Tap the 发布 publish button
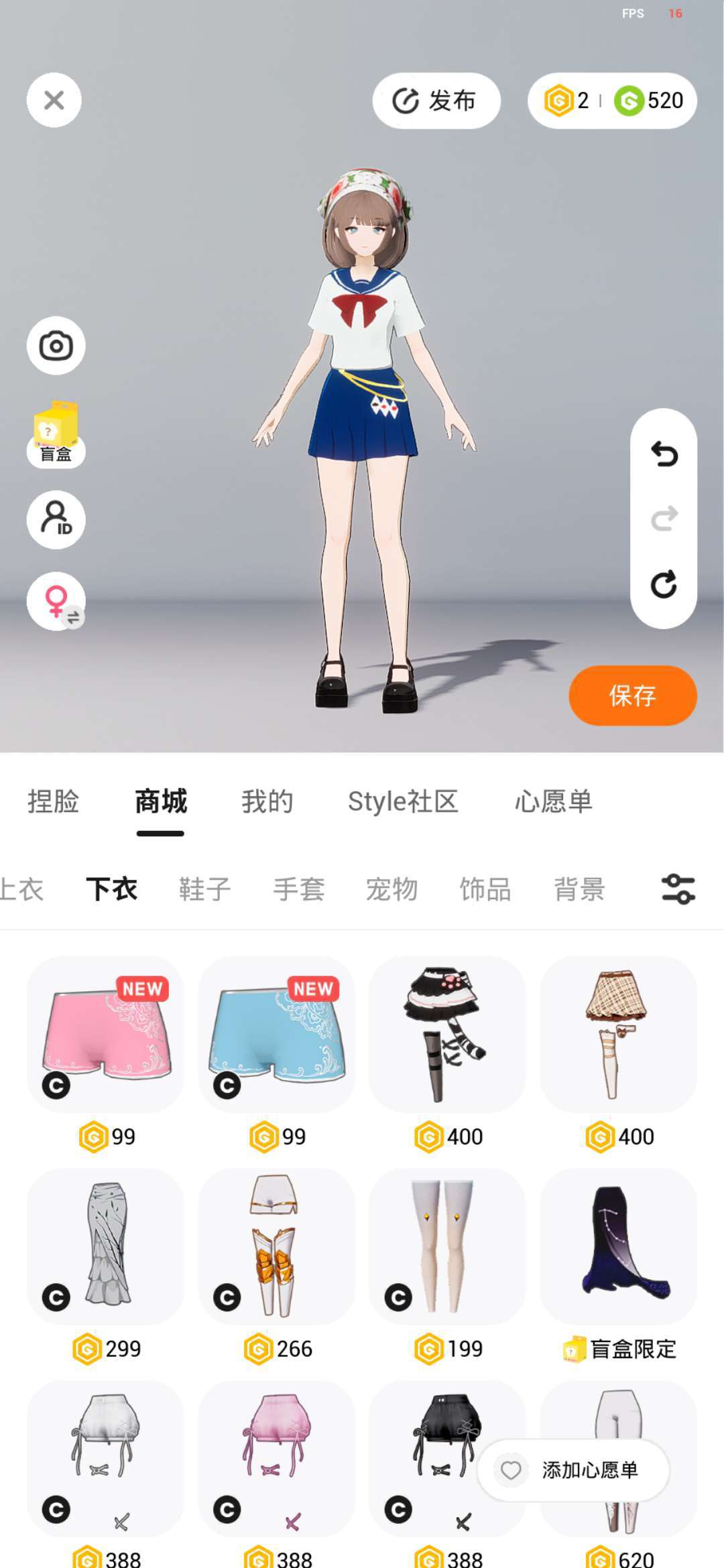The width and height of the screenshot is (724, 1568). tap(436, 101)
